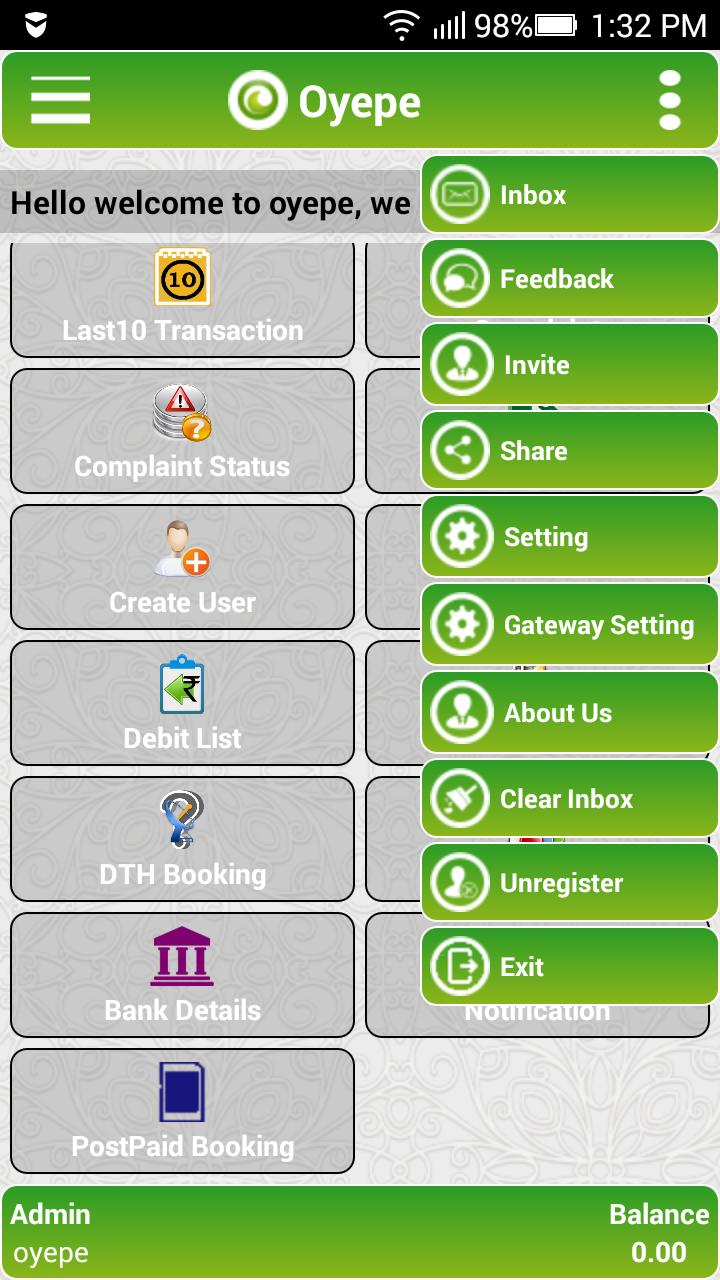View About Us

pyautogui.click(x=569, y=712)
